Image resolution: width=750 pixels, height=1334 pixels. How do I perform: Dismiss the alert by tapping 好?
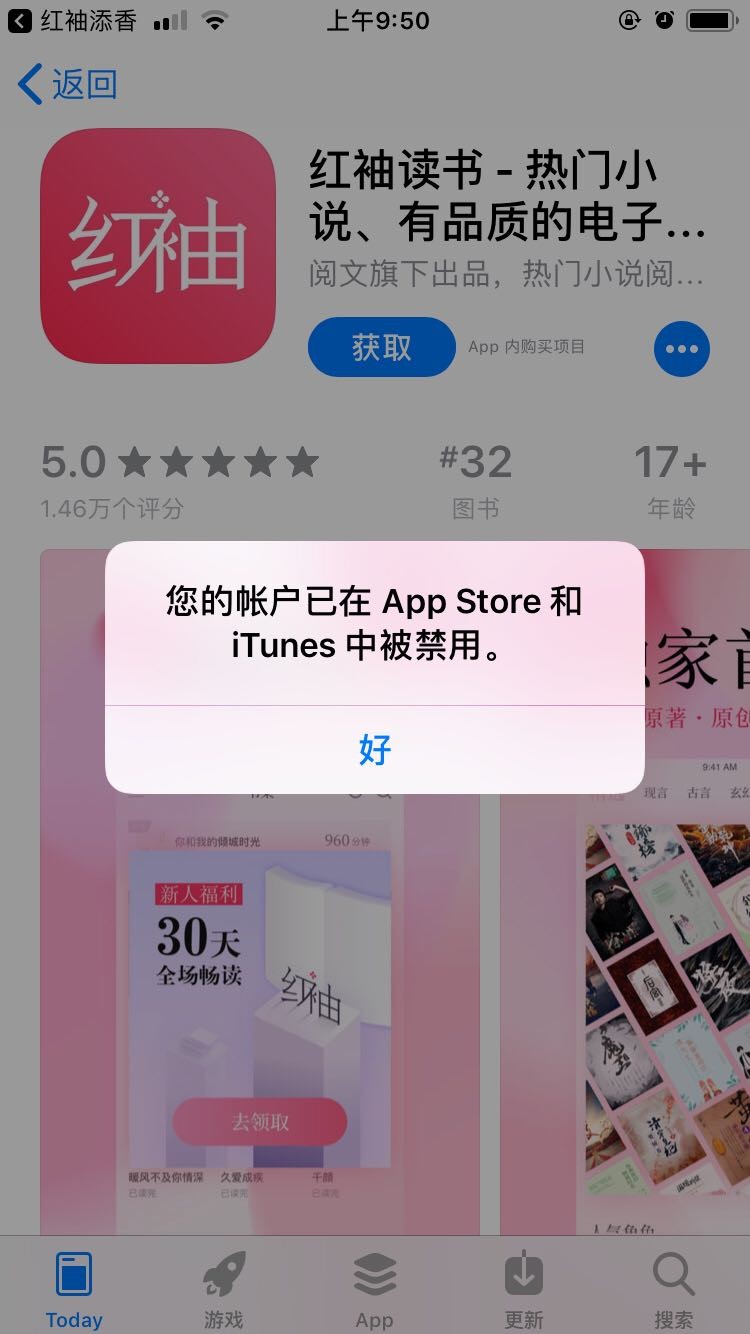tap(375, 749)
